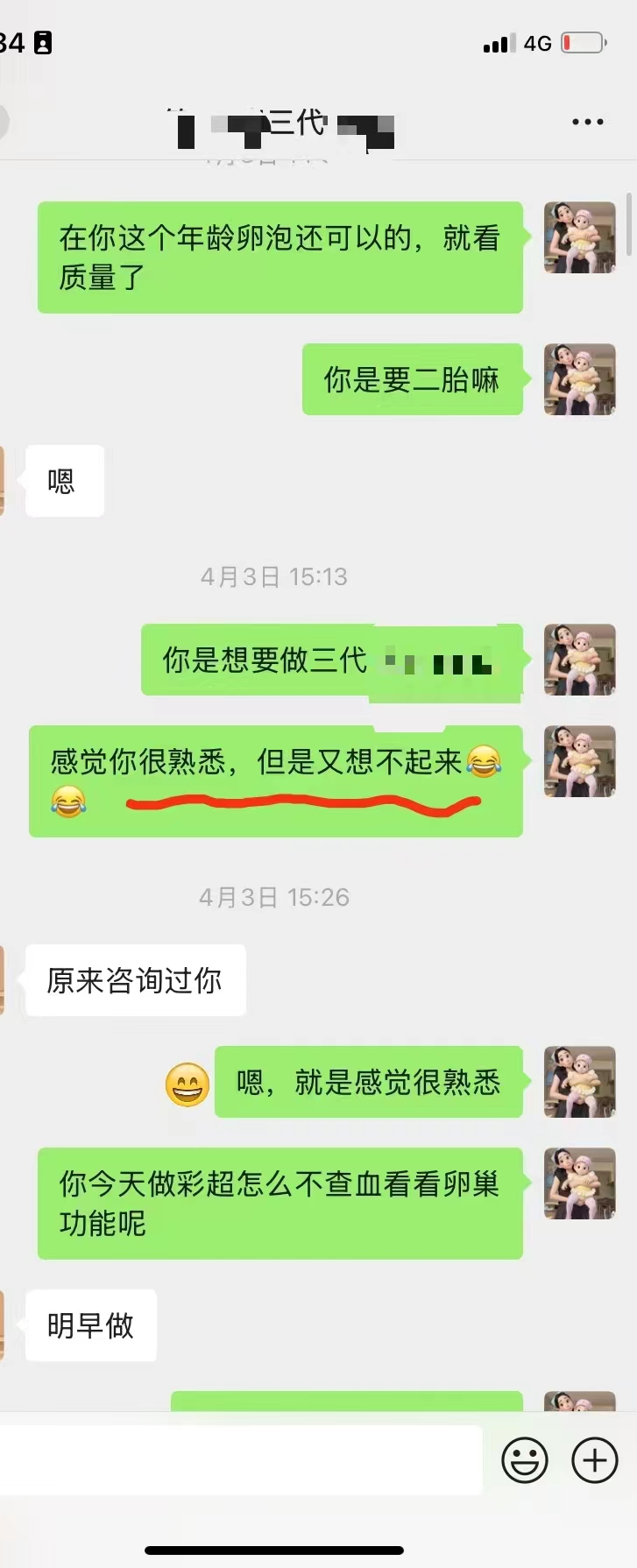Screen dimensions: 637x1568
Task: Tap avatar beside '感觉你很熟悉' message
Action: tap(579, 760)
